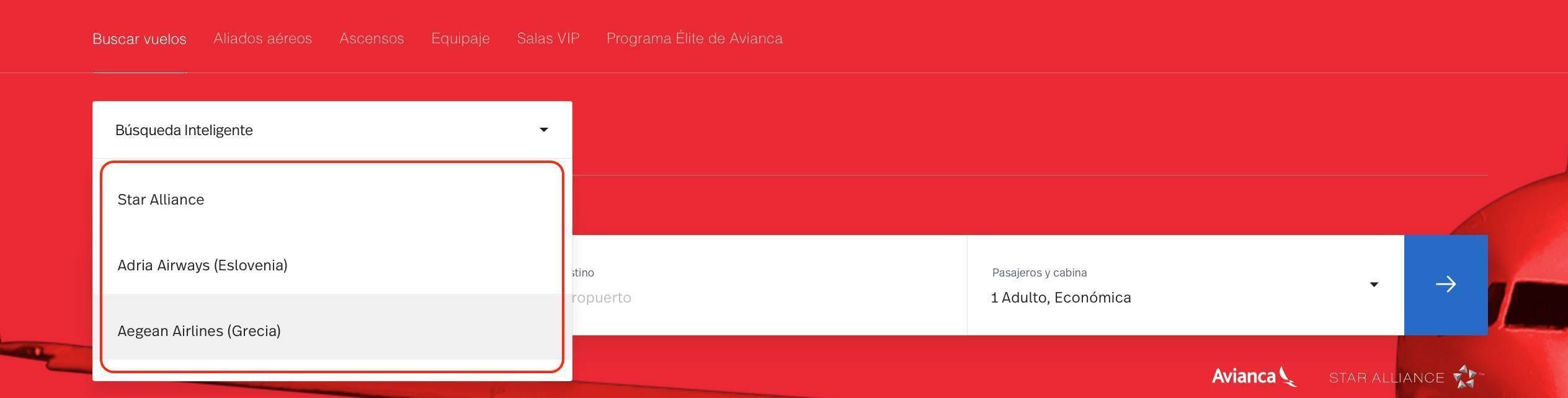The width and height of the screenshot is (1568, 398).
Task: Open Programa Élite de Avianca tab
Action: click(694, 38)
